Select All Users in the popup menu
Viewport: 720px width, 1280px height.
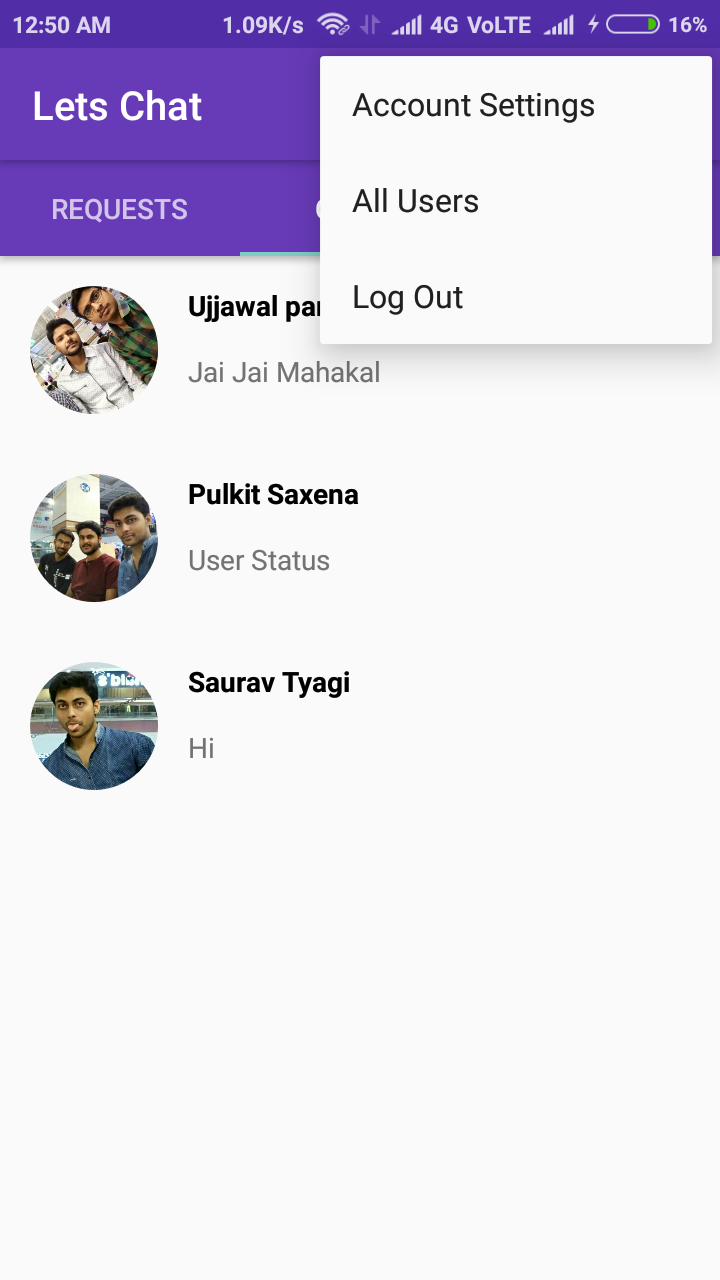tap(415, 201)
